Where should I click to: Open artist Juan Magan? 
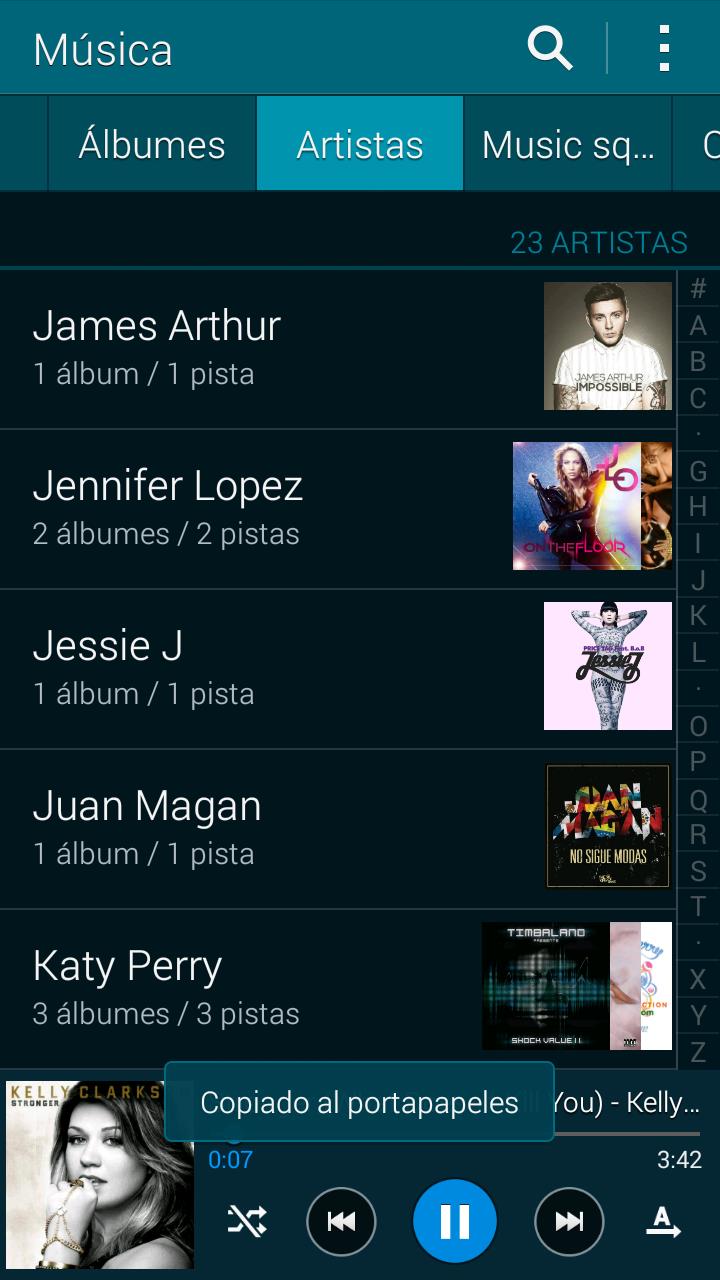pos(270,827)
